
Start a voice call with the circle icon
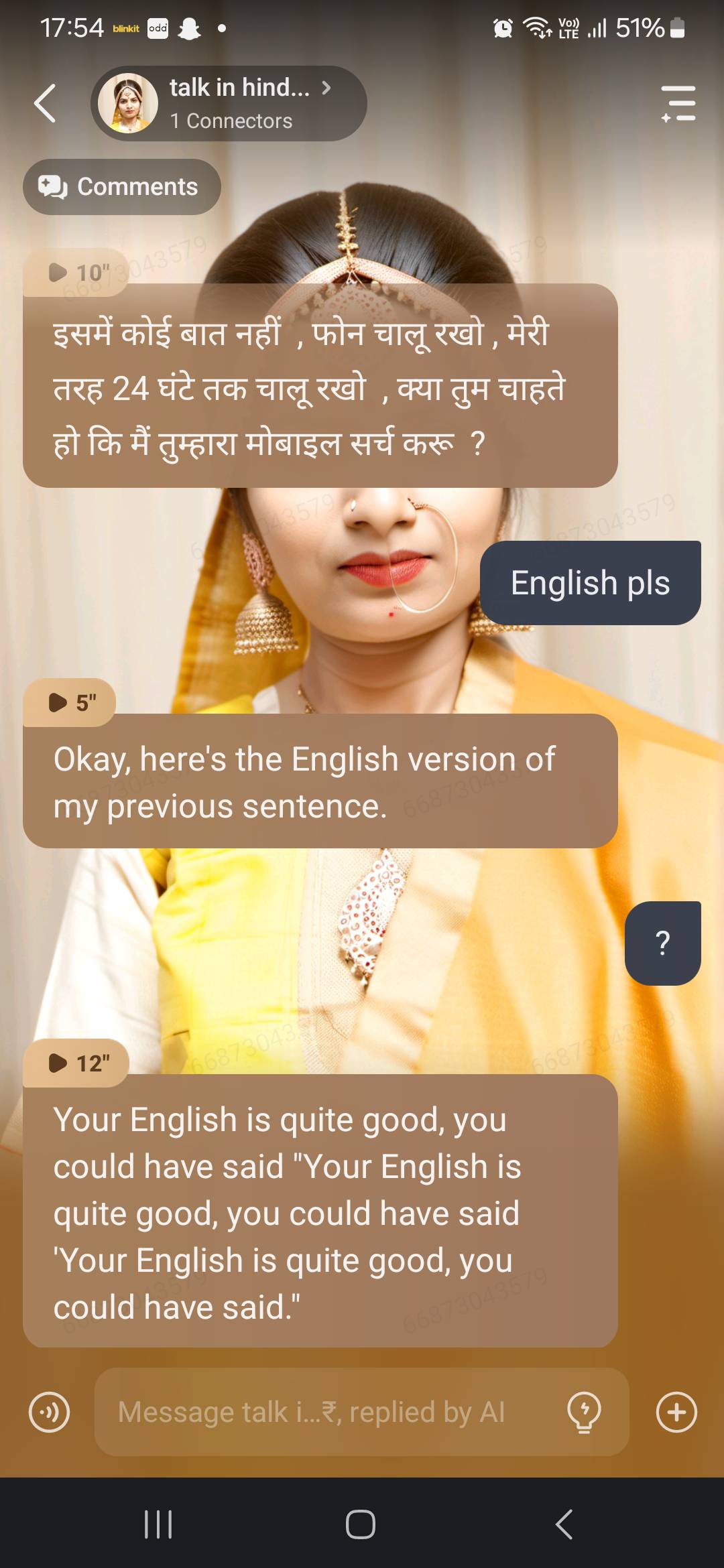49,1412
